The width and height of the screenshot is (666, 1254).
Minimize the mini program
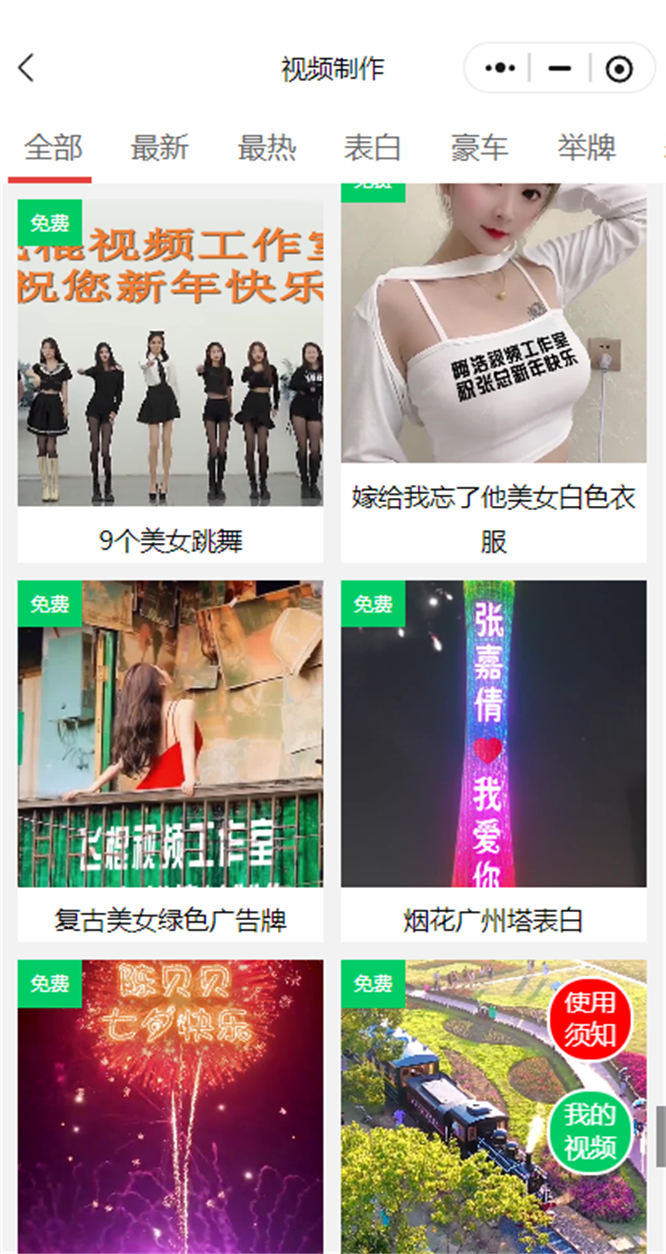(x=560, y=68)
